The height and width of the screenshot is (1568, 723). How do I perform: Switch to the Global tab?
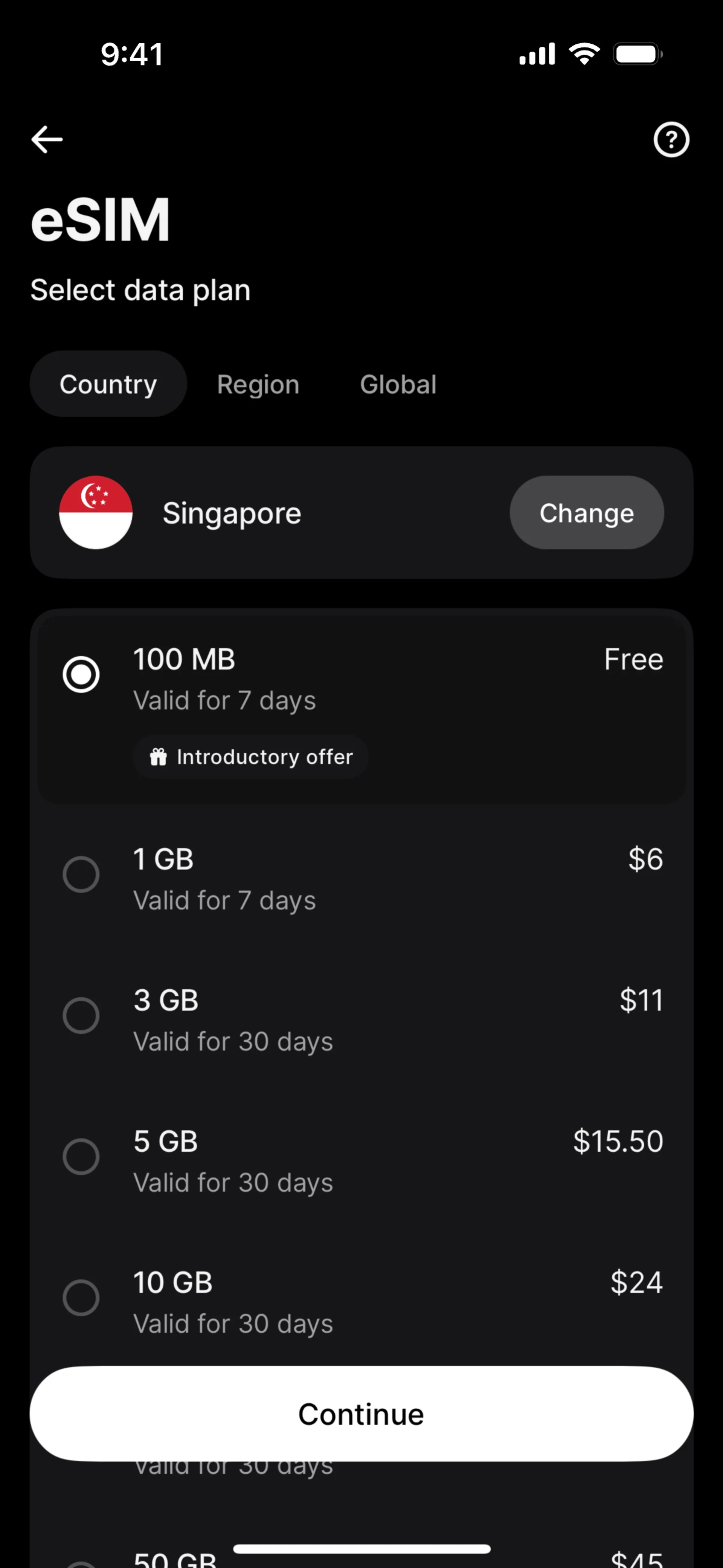tap(398, 384)
